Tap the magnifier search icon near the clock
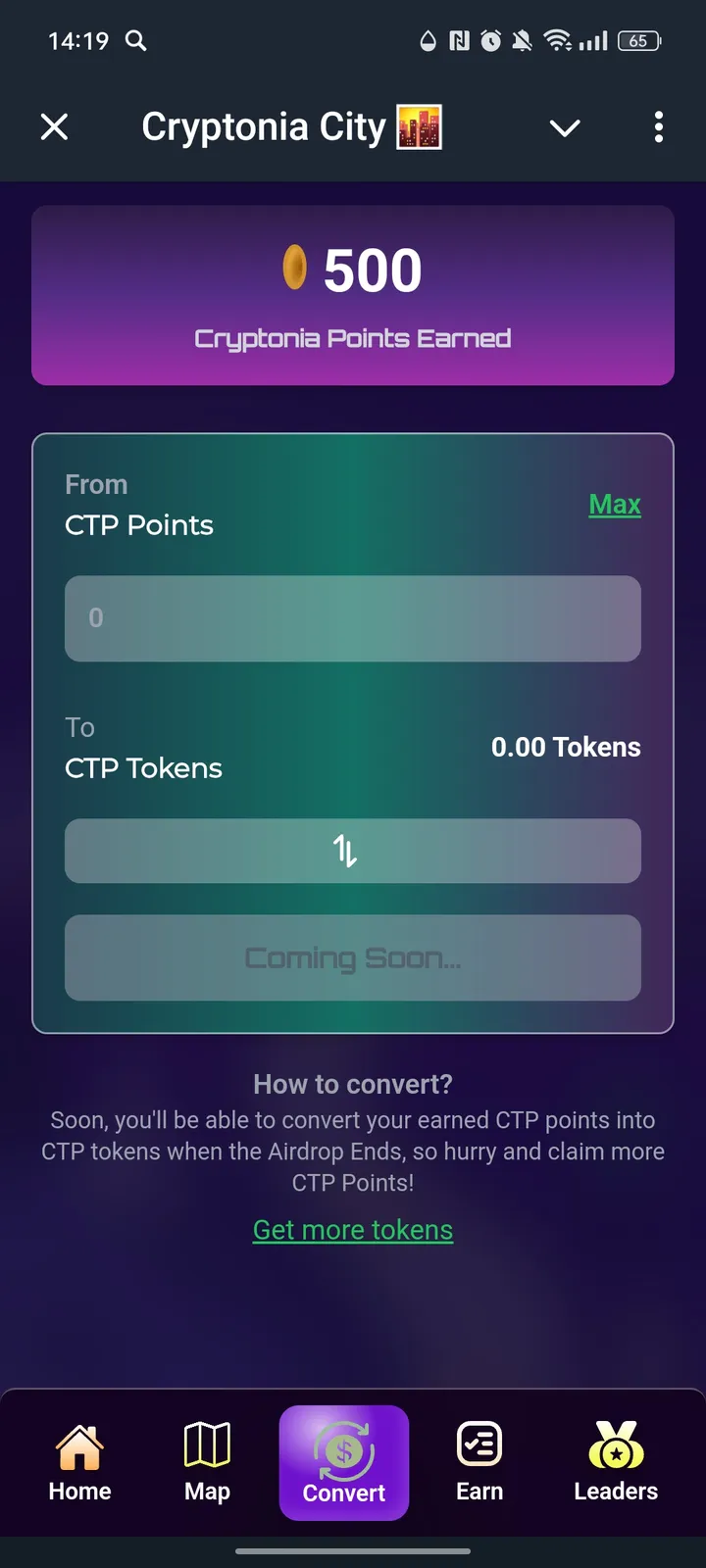Screen dimensions: 706x1568 pos(135,41)
